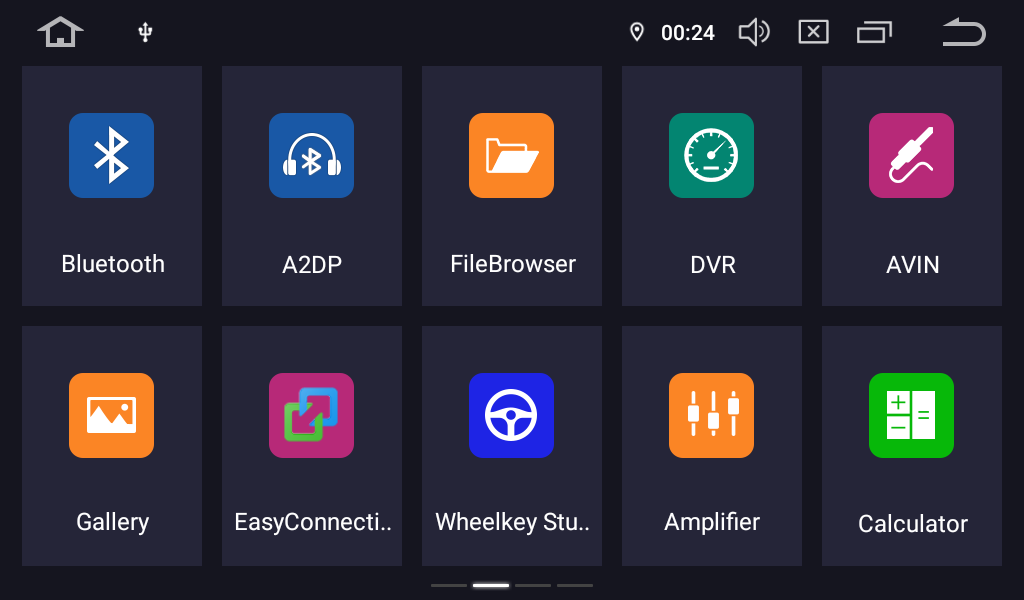Launch EasyConnection
Viewport: 1024px width, 600px height.
pyautogui.click(x=311, y=416)
